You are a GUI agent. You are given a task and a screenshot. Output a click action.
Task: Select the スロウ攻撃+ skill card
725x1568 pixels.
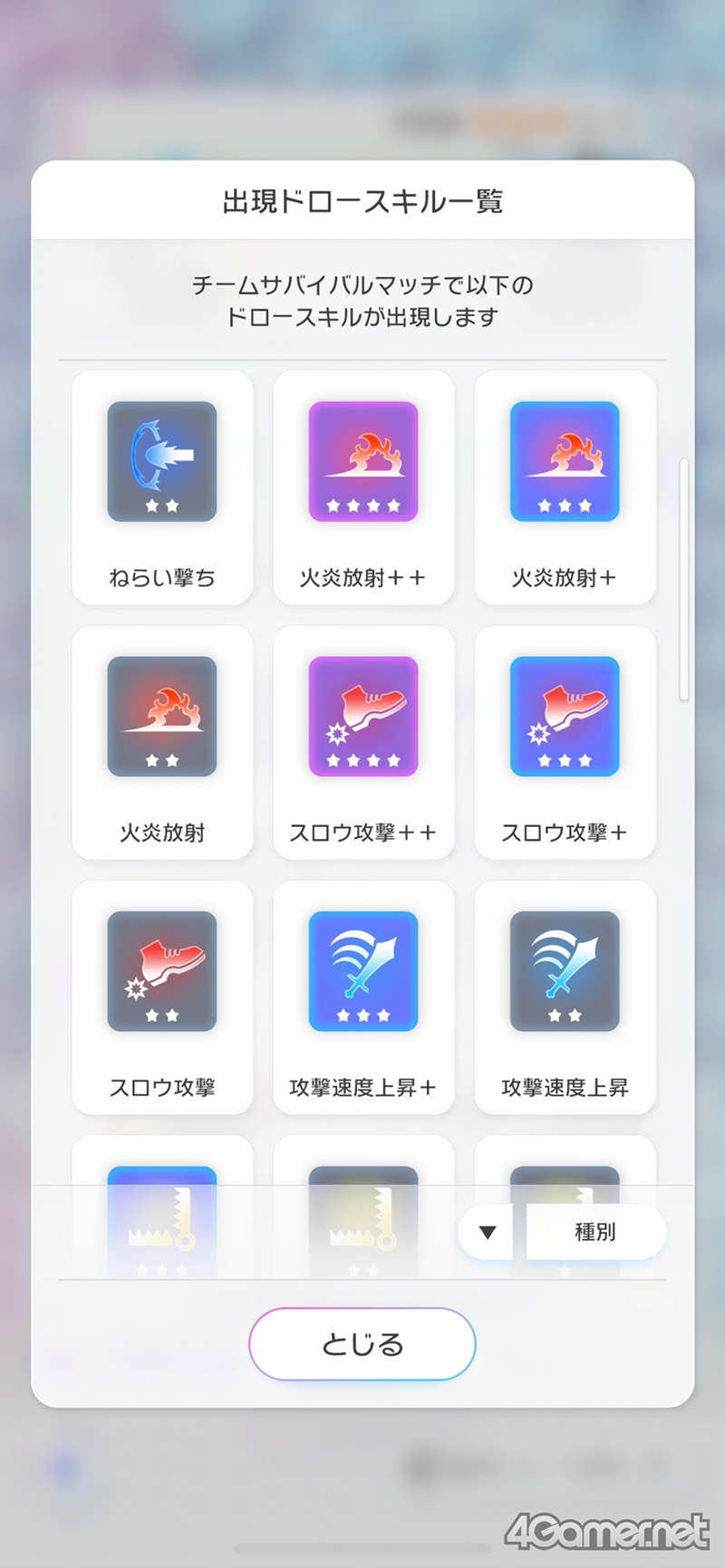(x=565, y=742)
